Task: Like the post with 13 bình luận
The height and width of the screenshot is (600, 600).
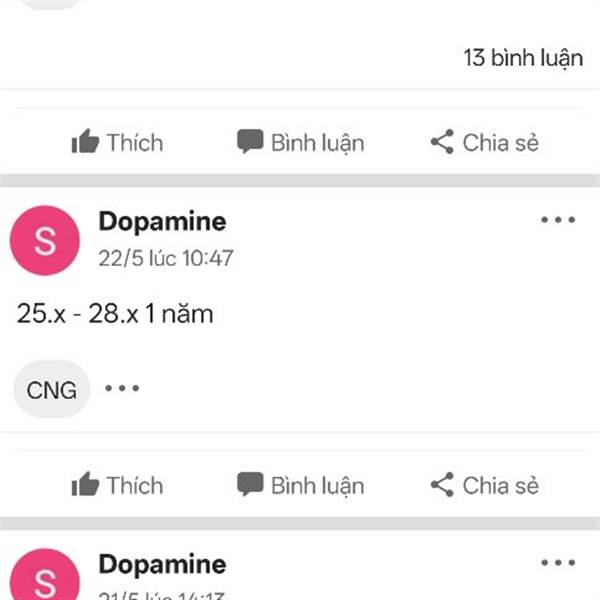Action: click(117, 143)
